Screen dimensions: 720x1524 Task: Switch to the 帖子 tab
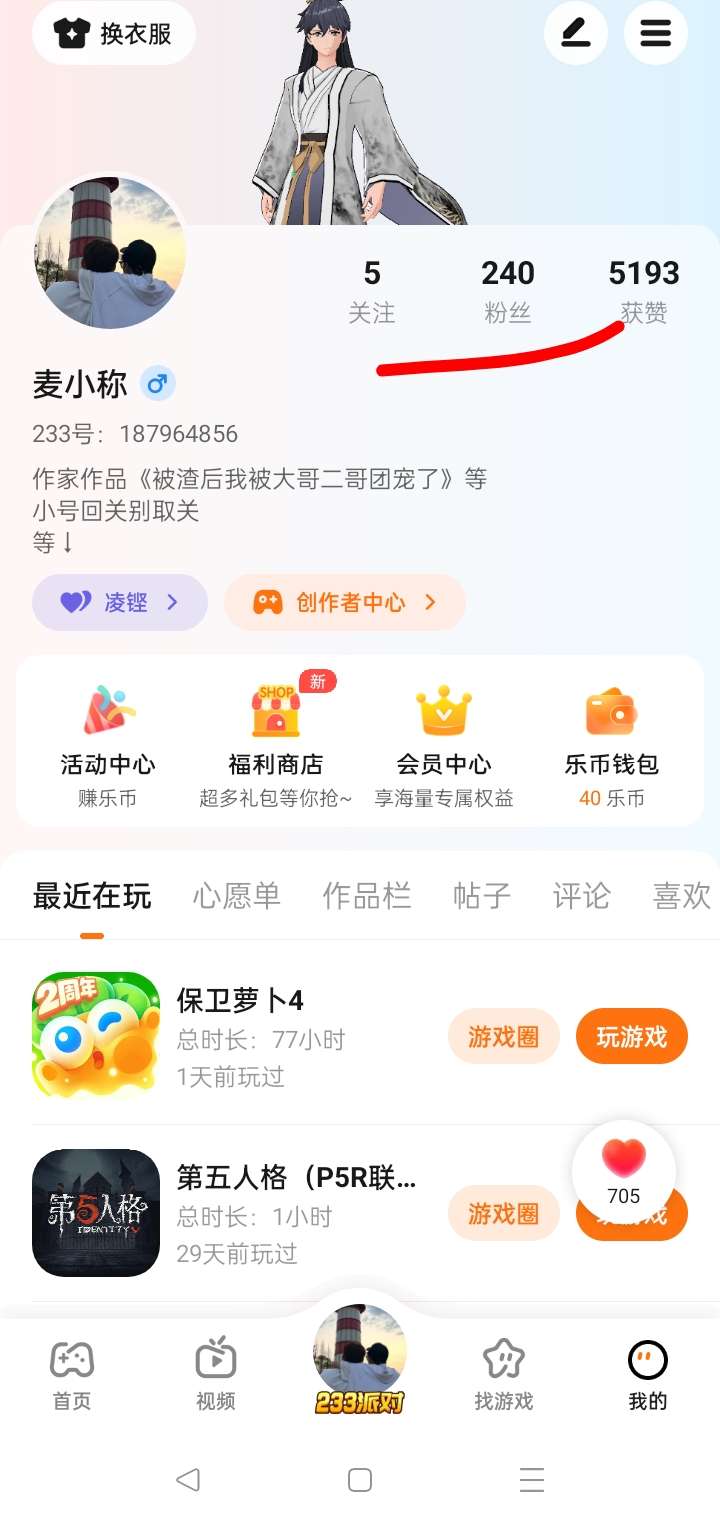coord(481,895)
